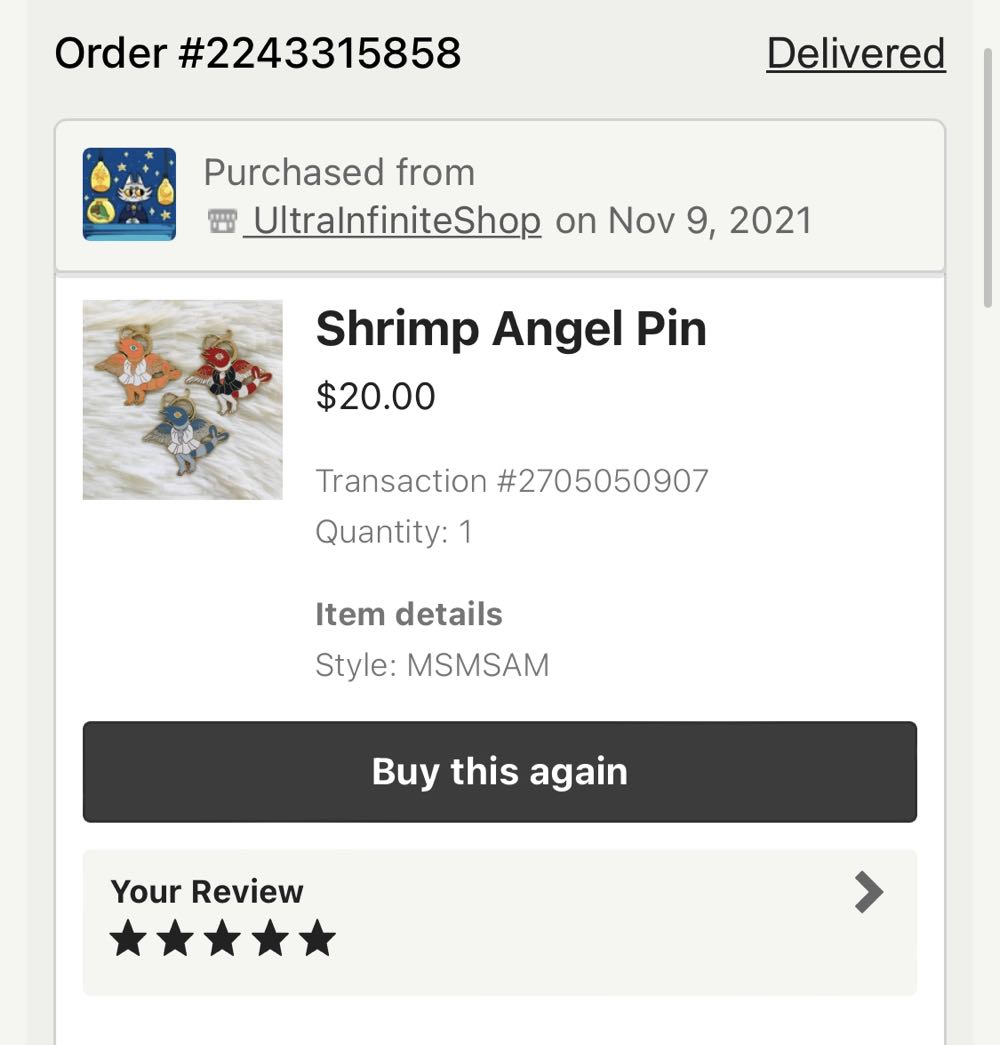Screen dimensions: 1000x1045
Task: Select the Shrimp Angel Pin title
Action: (512, 327)
